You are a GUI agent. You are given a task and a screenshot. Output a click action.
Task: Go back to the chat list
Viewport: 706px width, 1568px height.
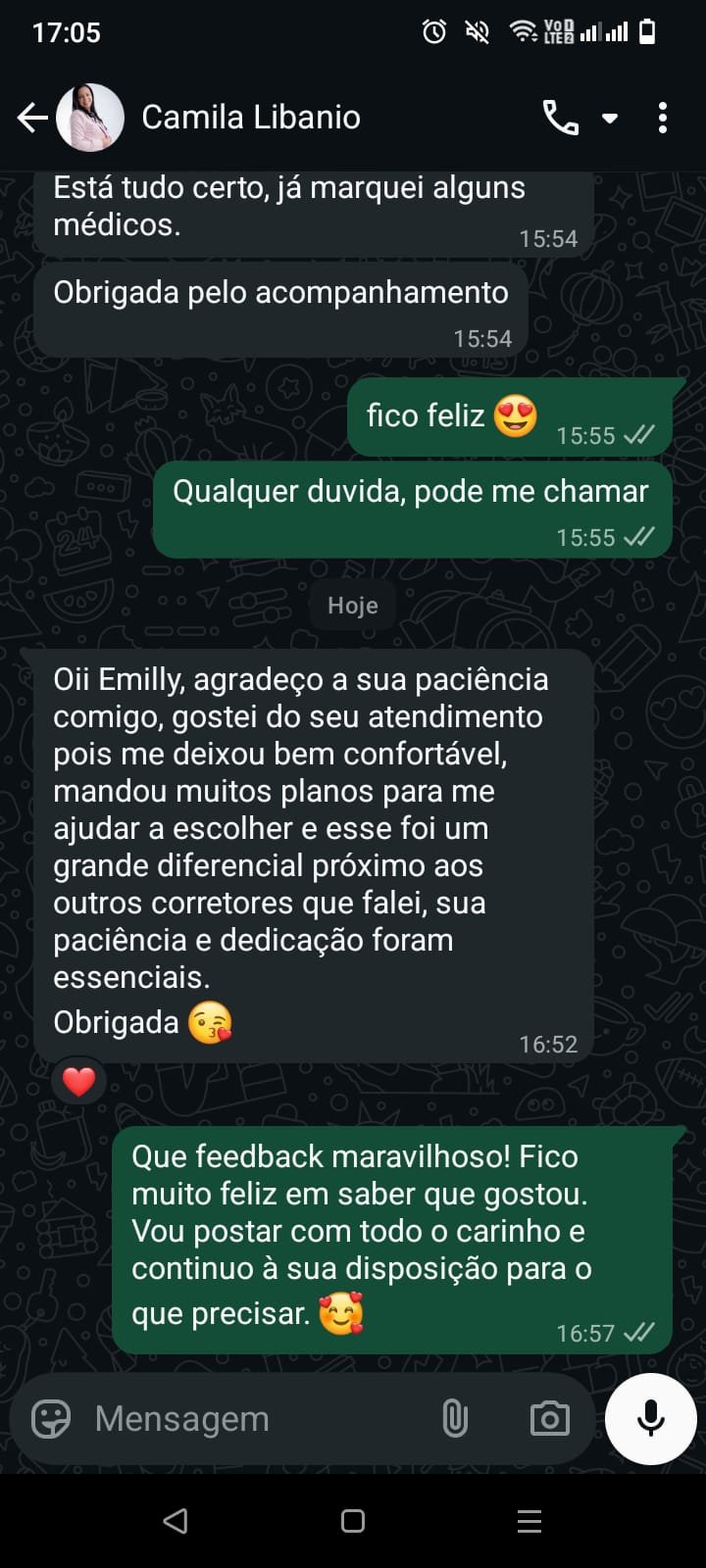32,118
